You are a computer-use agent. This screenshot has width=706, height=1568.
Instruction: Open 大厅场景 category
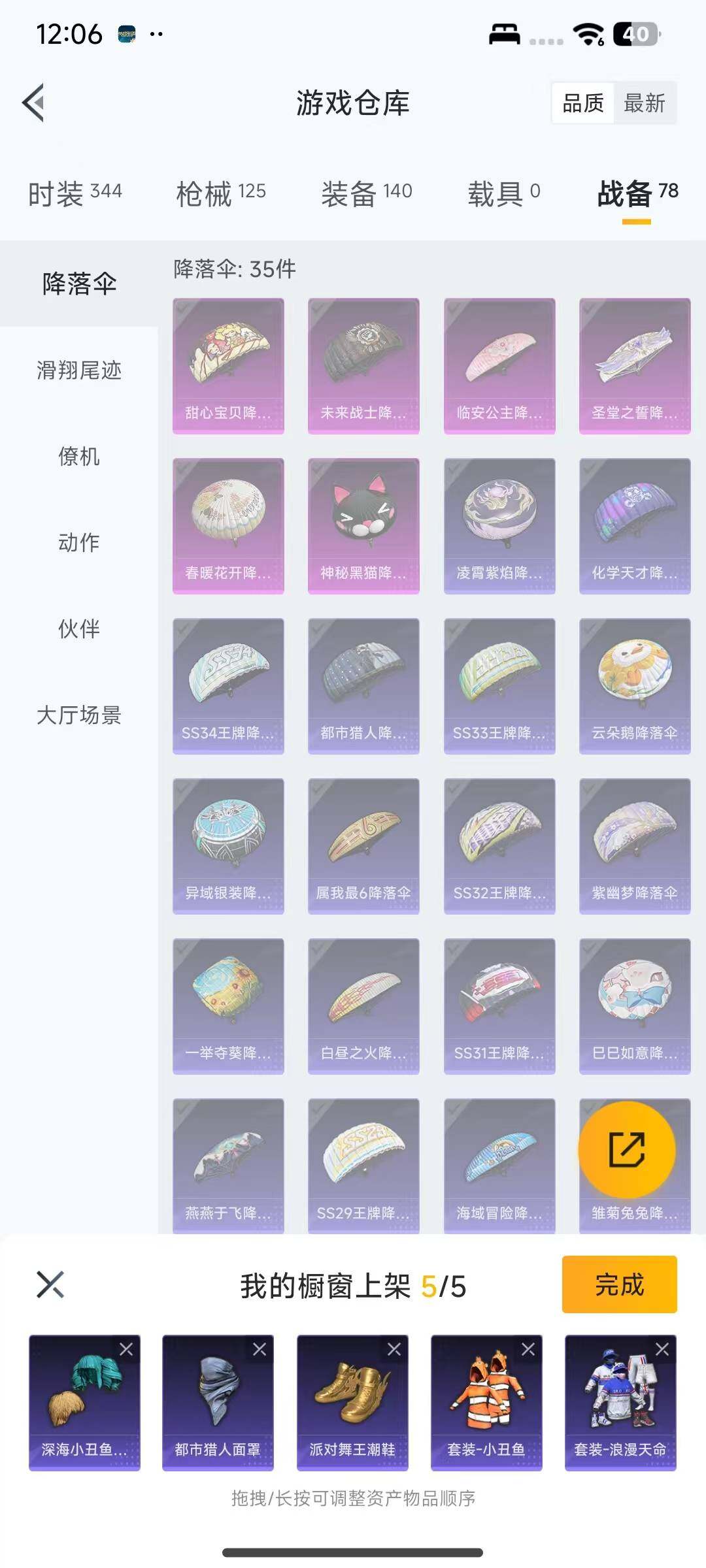79,715
